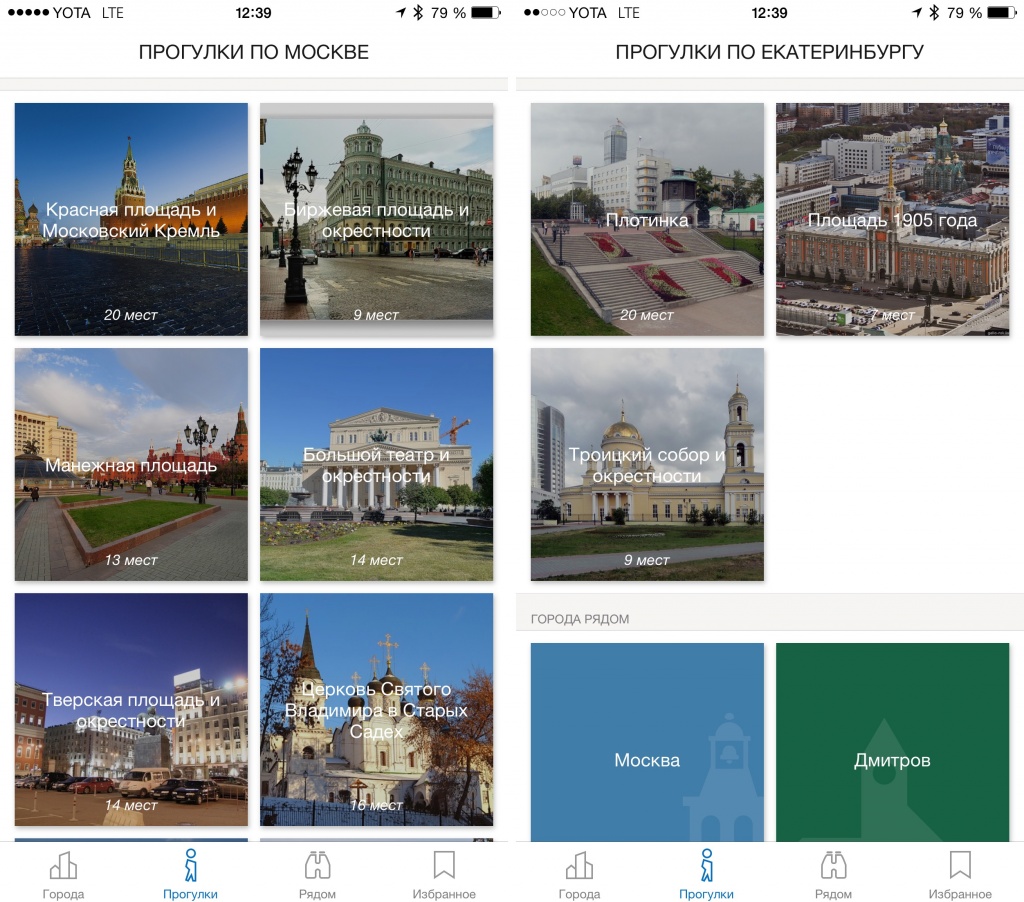This screenshot has width=1024, height=902.
Task: Open Биржевая площадь и окрестности walk
Action: click(x=376, y=219)
